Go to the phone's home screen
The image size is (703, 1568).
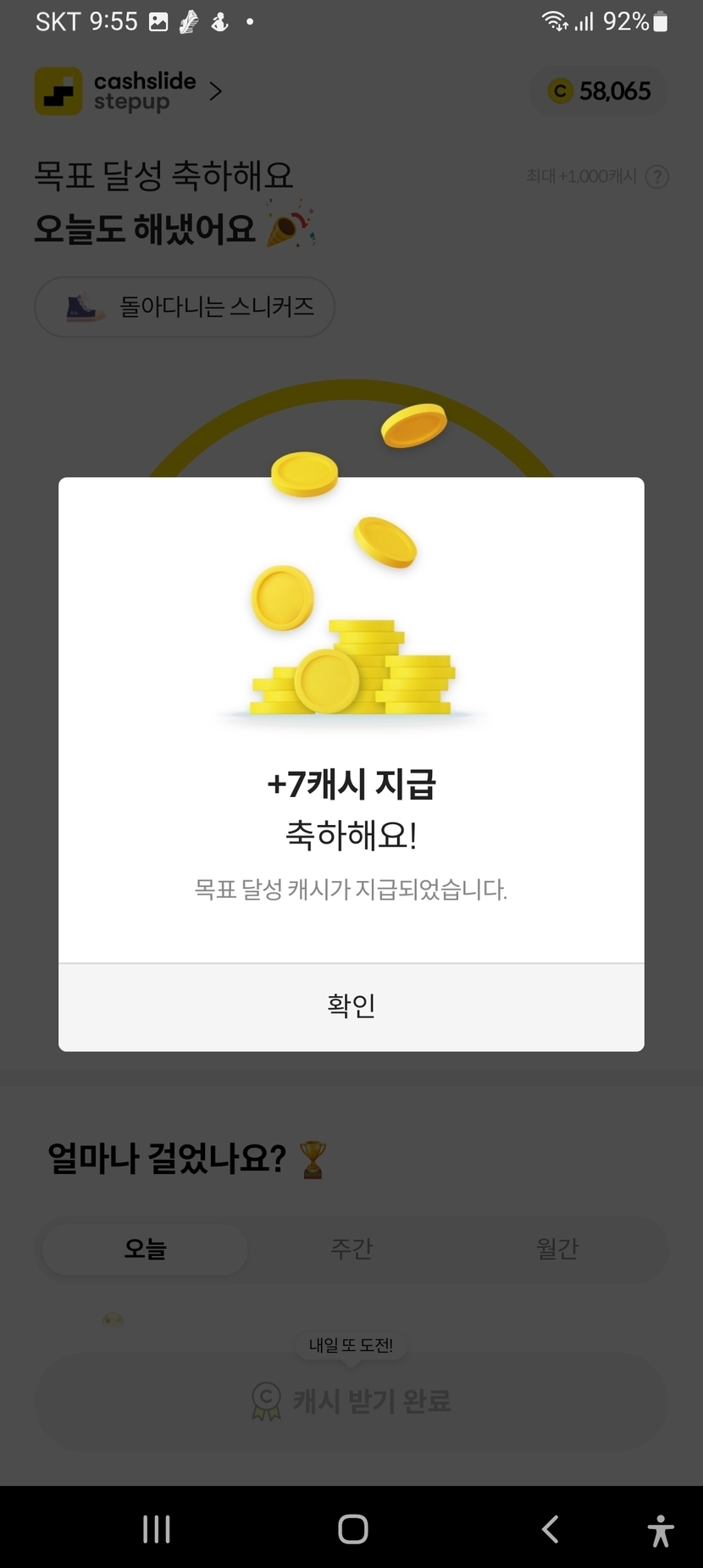coord(352,1528)
